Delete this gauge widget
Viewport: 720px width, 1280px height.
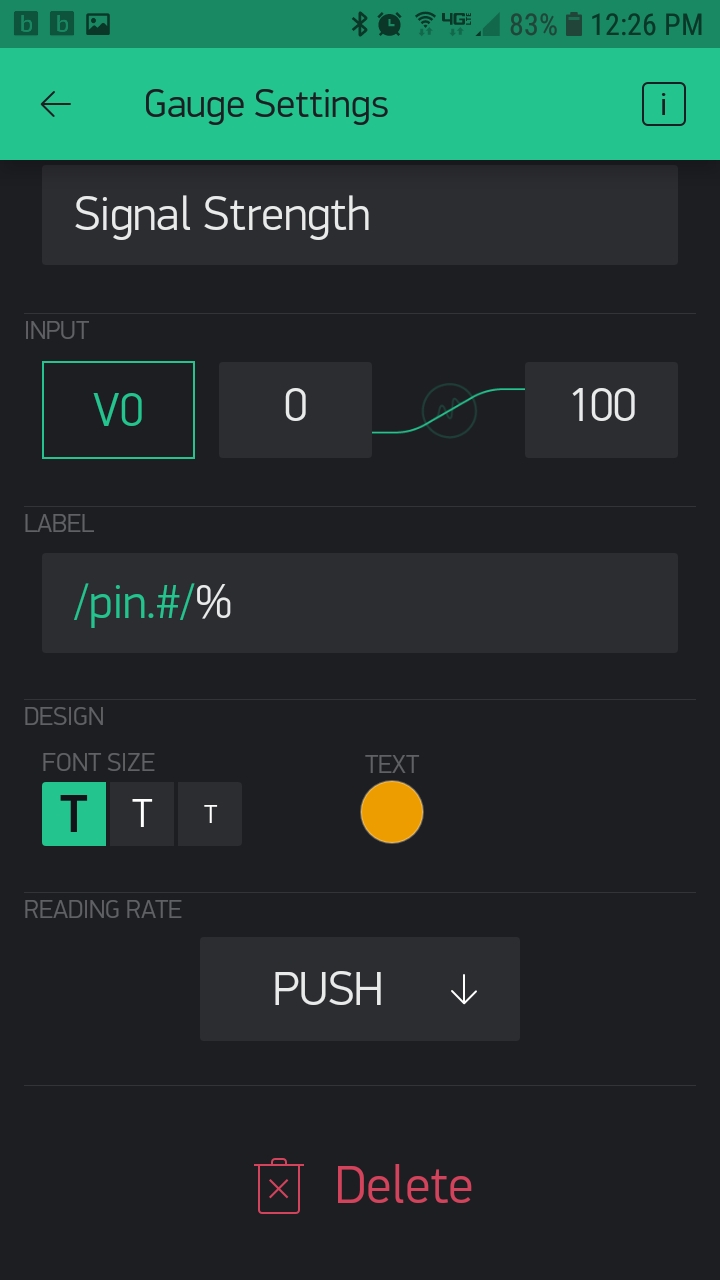363,1186
